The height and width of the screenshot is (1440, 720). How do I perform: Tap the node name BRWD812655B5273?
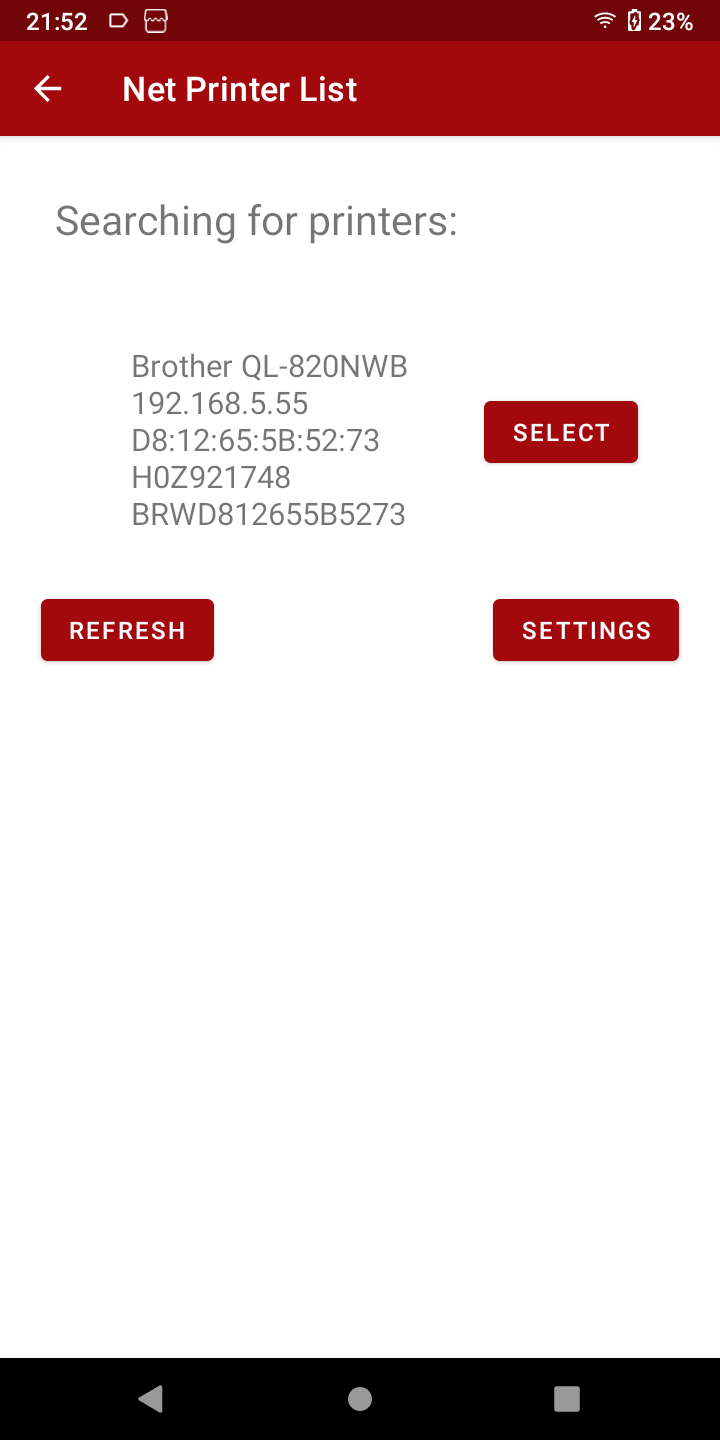pyautogui.click(x=268, y=514)
